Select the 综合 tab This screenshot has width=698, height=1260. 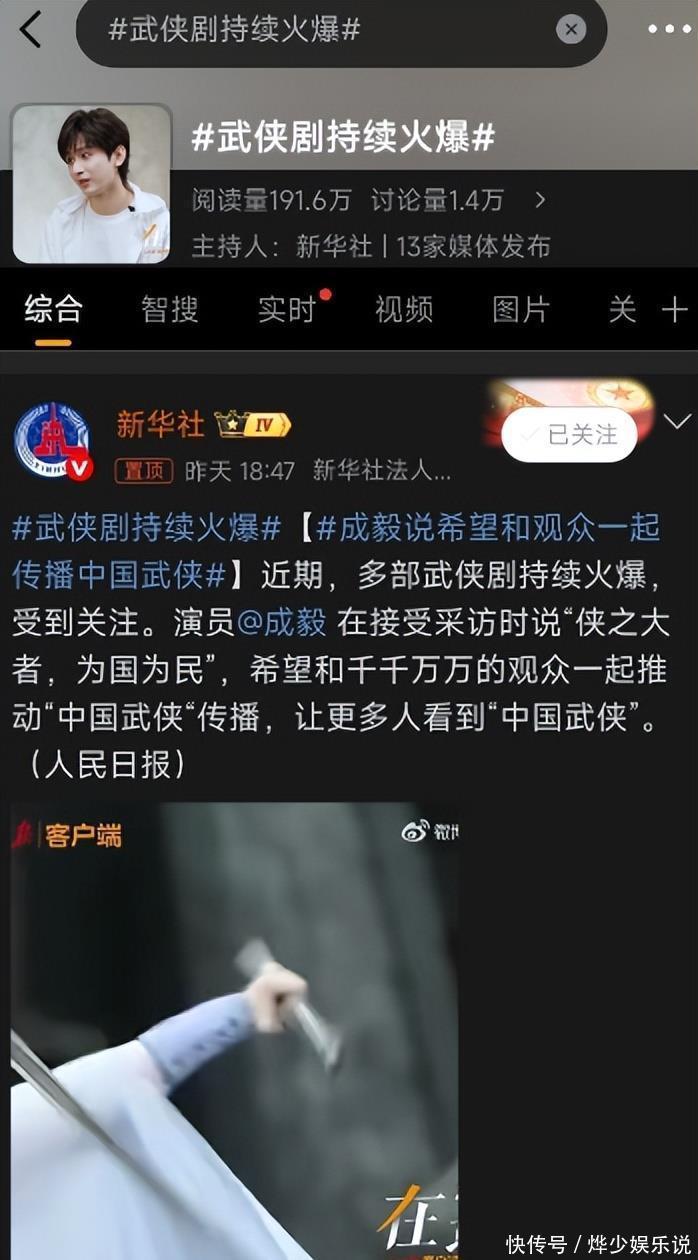(53, 310)
